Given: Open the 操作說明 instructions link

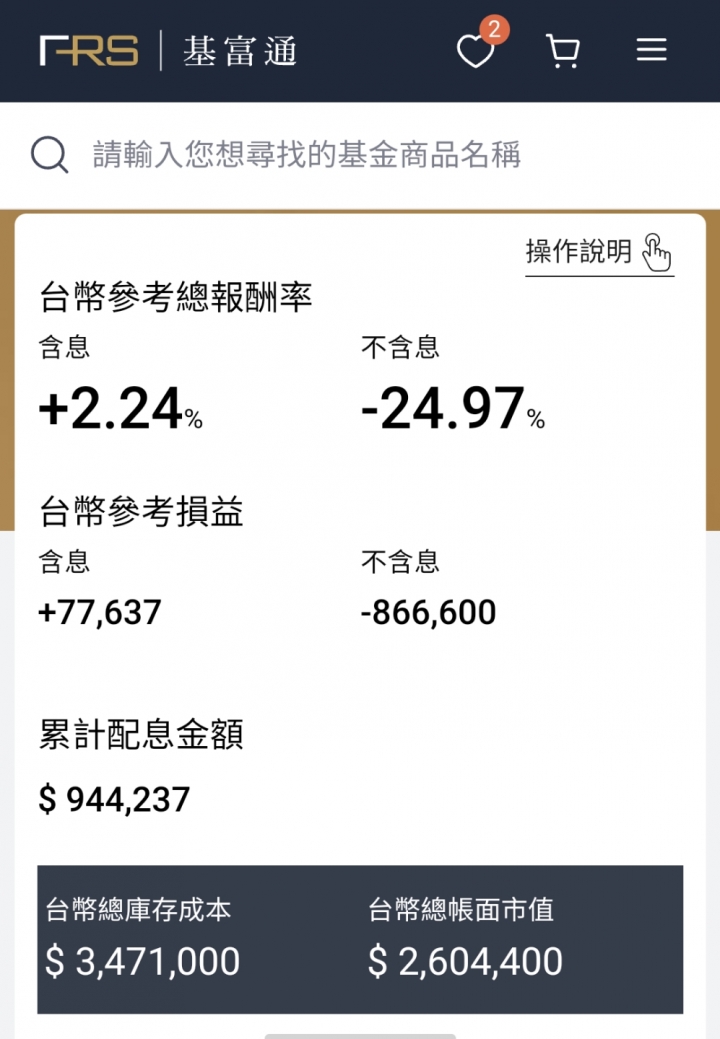Looking at the screenshot, I should coord(598,252).
